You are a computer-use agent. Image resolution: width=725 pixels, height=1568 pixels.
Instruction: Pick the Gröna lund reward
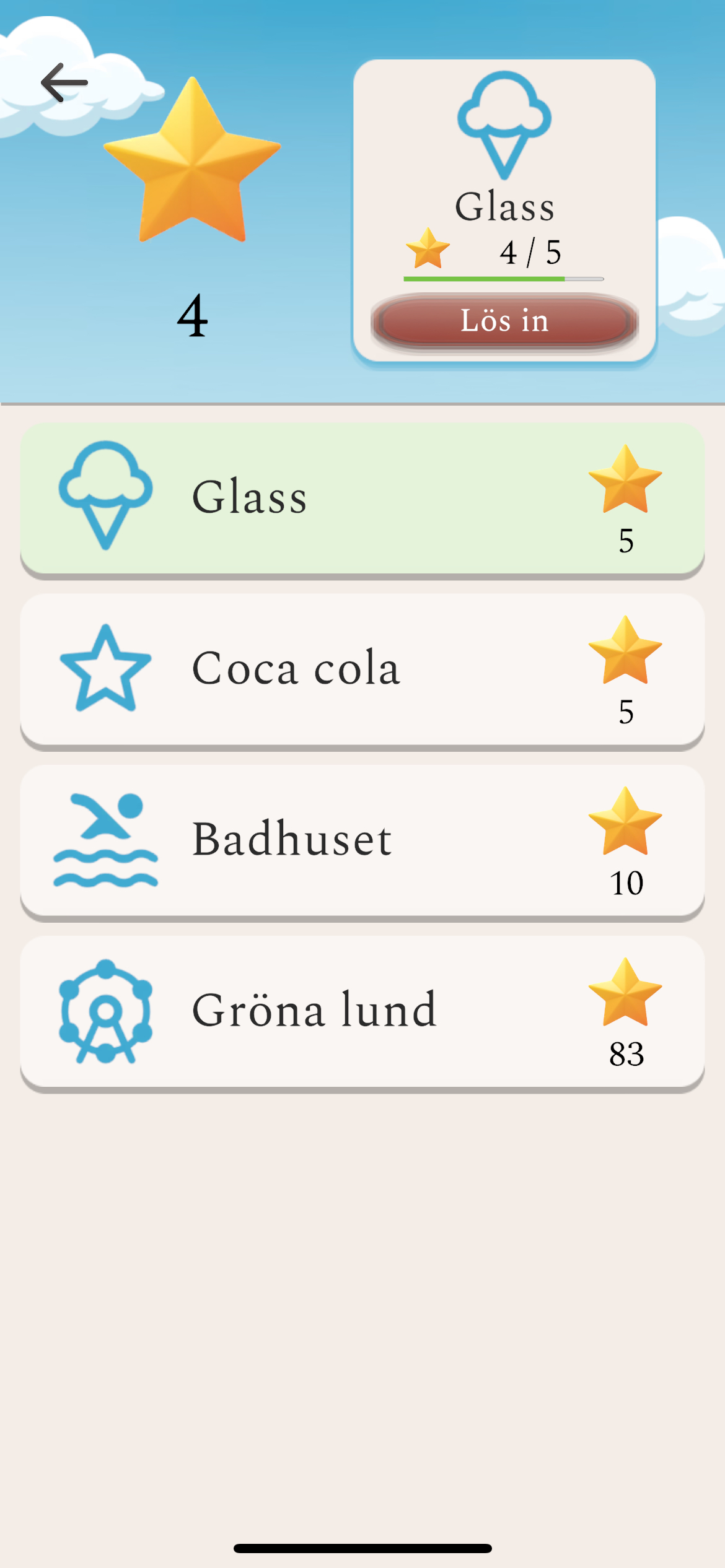tap(362, 1011)
